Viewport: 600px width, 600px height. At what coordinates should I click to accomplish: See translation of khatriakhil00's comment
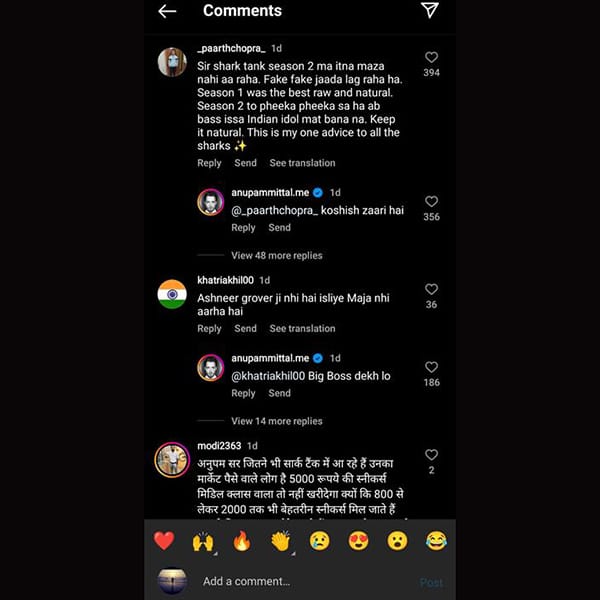[x=302, y=328]
